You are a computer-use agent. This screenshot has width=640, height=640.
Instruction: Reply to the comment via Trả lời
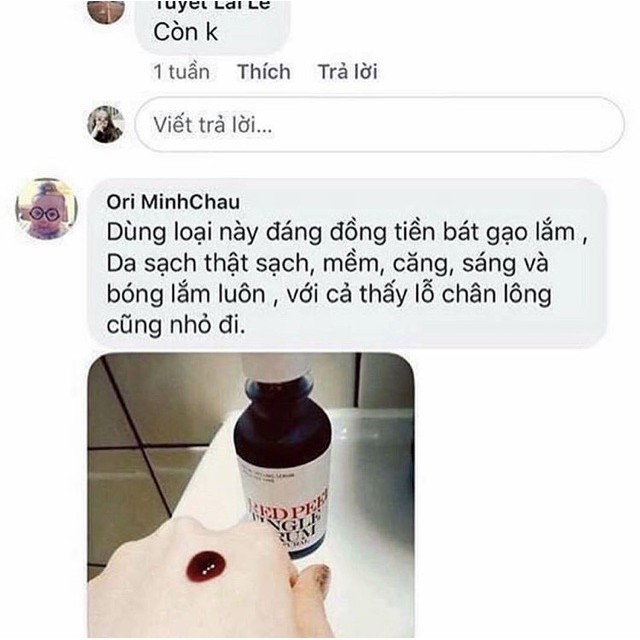[347, 72]
